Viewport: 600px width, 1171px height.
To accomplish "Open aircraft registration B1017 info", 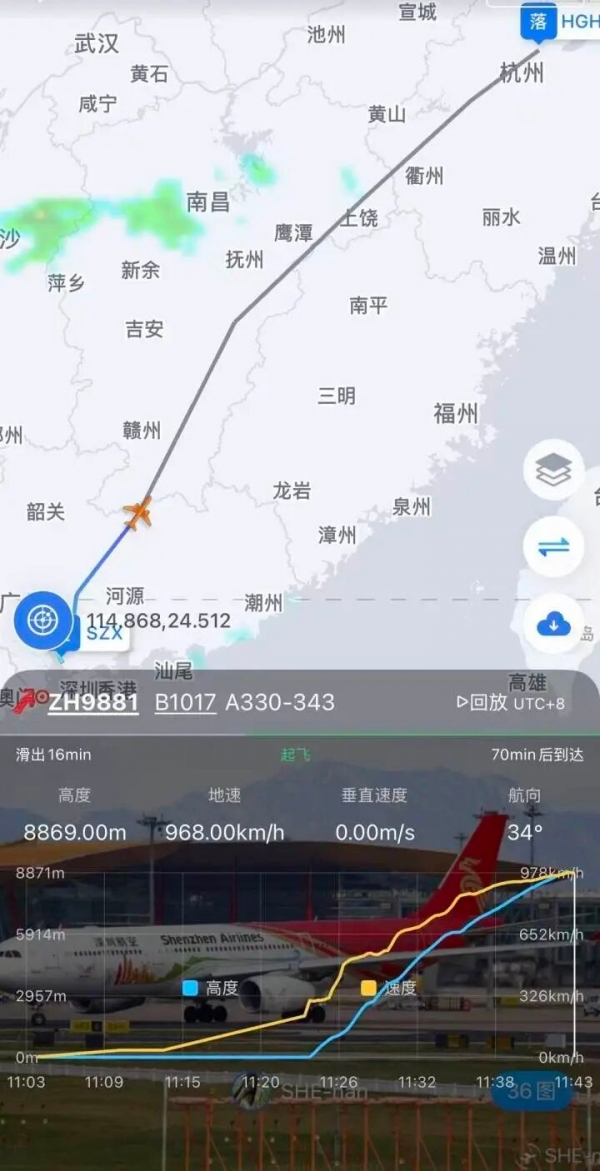I will 185,702.
